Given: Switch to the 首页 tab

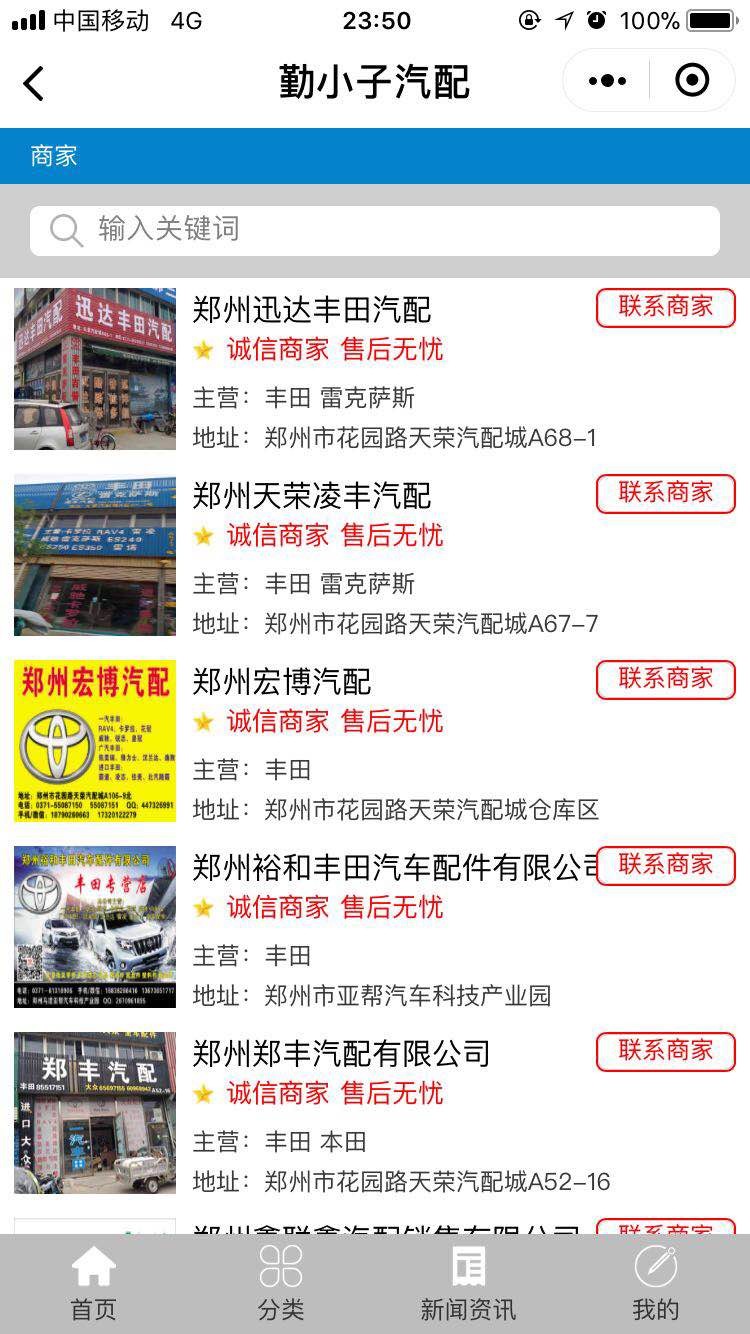Looking at the screenshot, I should pos(93,1285).
